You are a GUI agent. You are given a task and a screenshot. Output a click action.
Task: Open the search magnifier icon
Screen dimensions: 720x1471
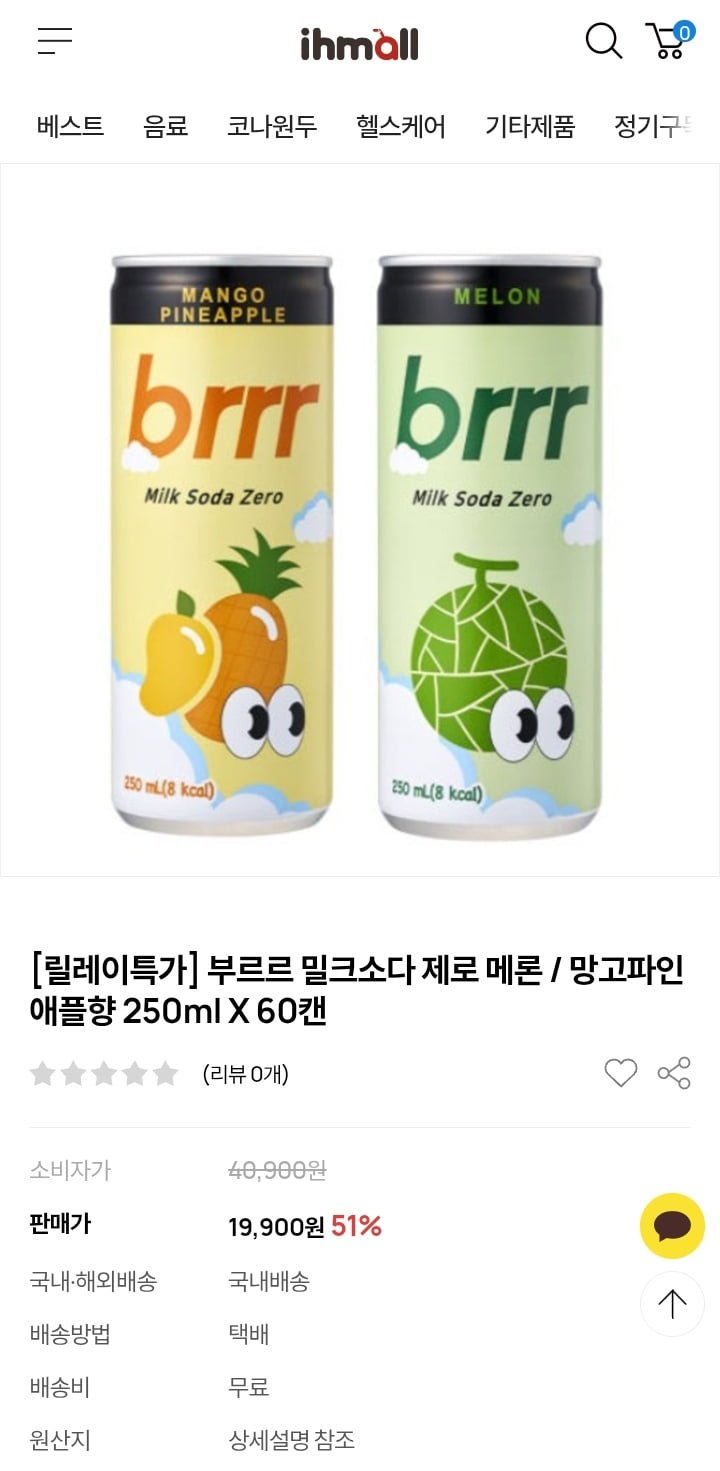pyautogui.click(x=603, y=41)
